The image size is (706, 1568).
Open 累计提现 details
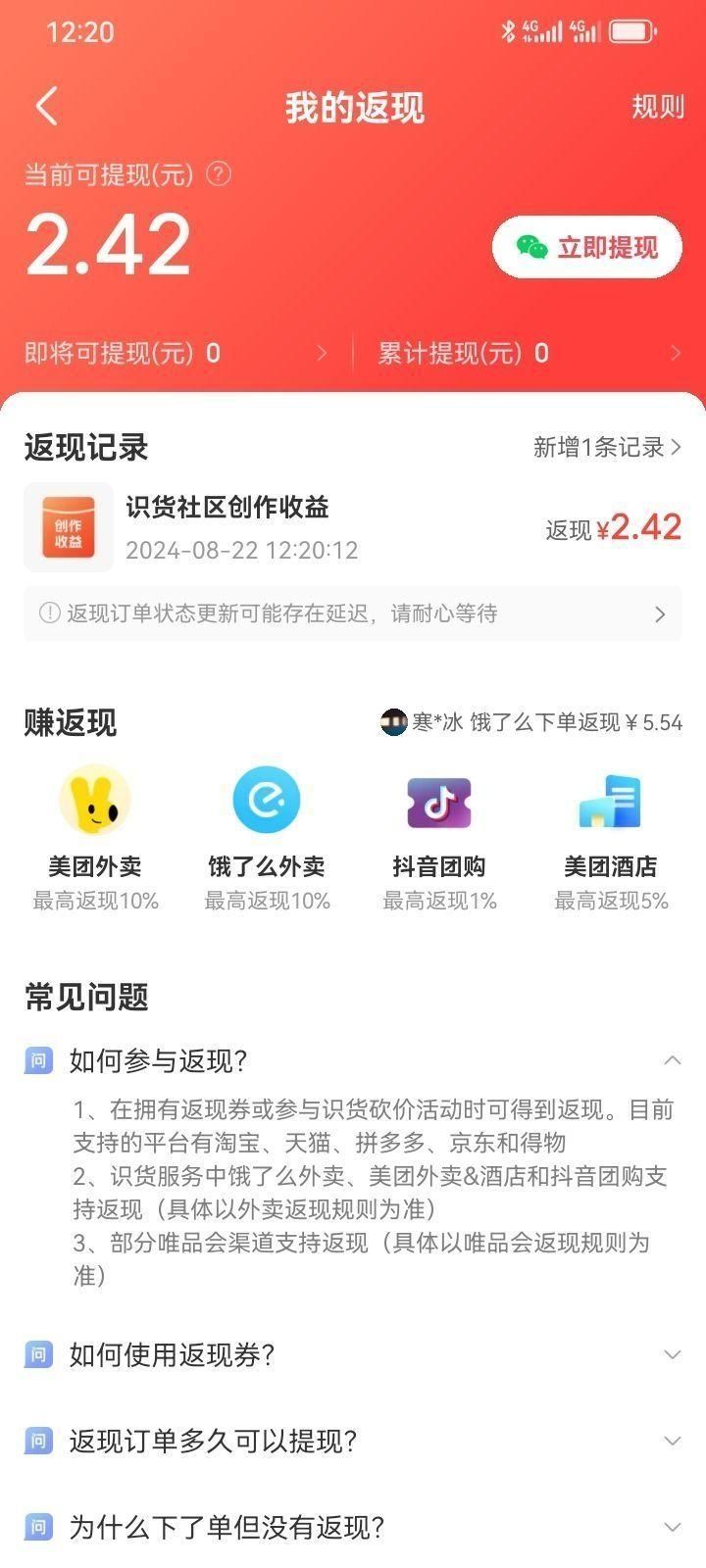coord(529,353)
